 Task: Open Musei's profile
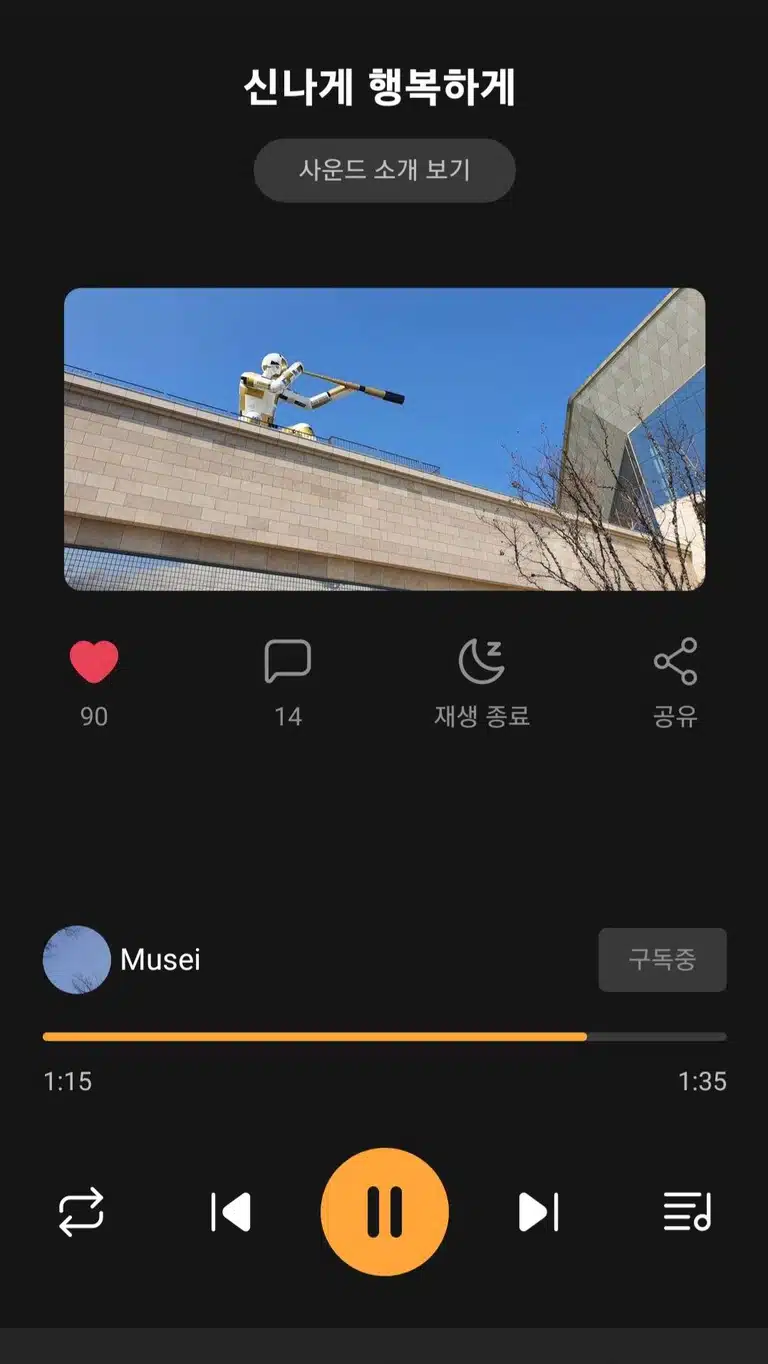[122, 960]
